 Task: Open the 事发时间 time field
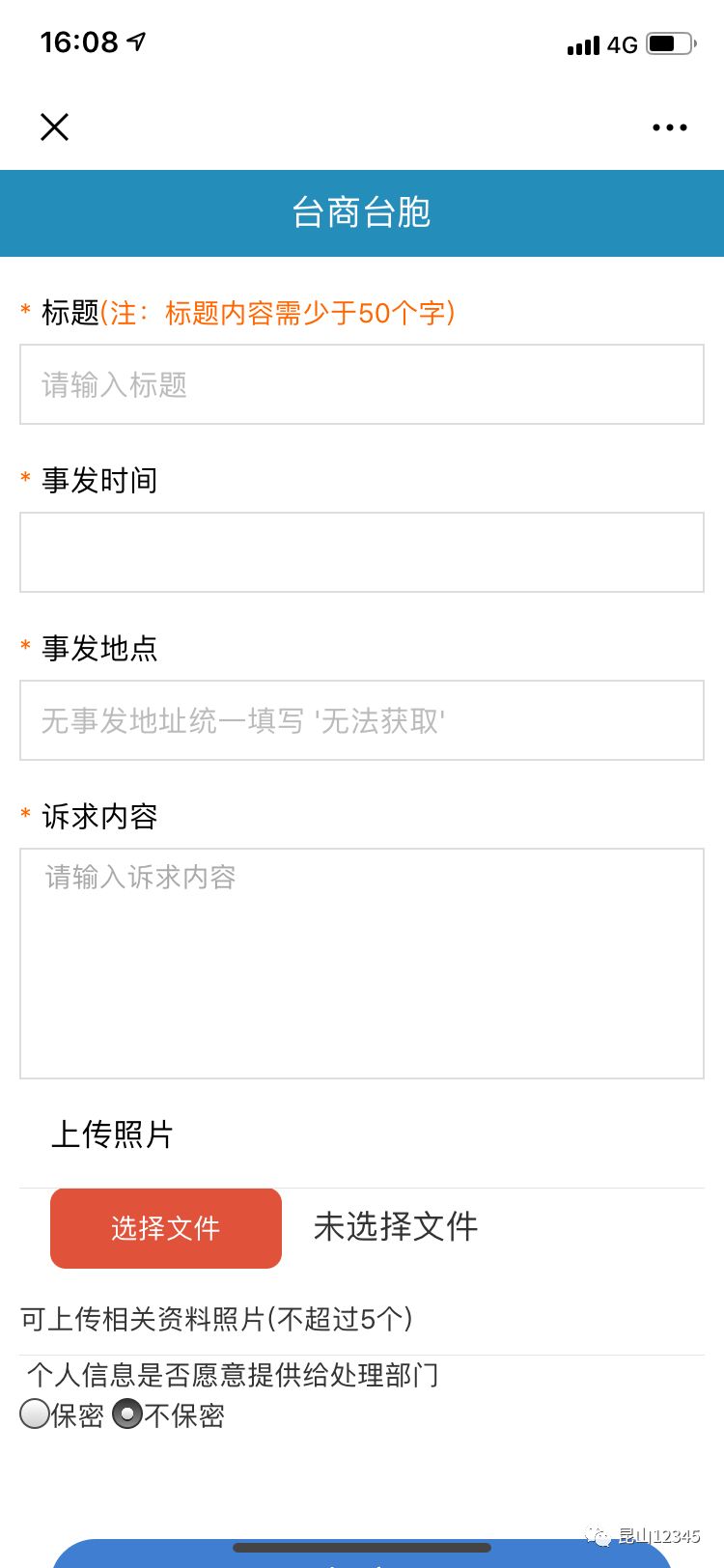(x=362, y=552)
